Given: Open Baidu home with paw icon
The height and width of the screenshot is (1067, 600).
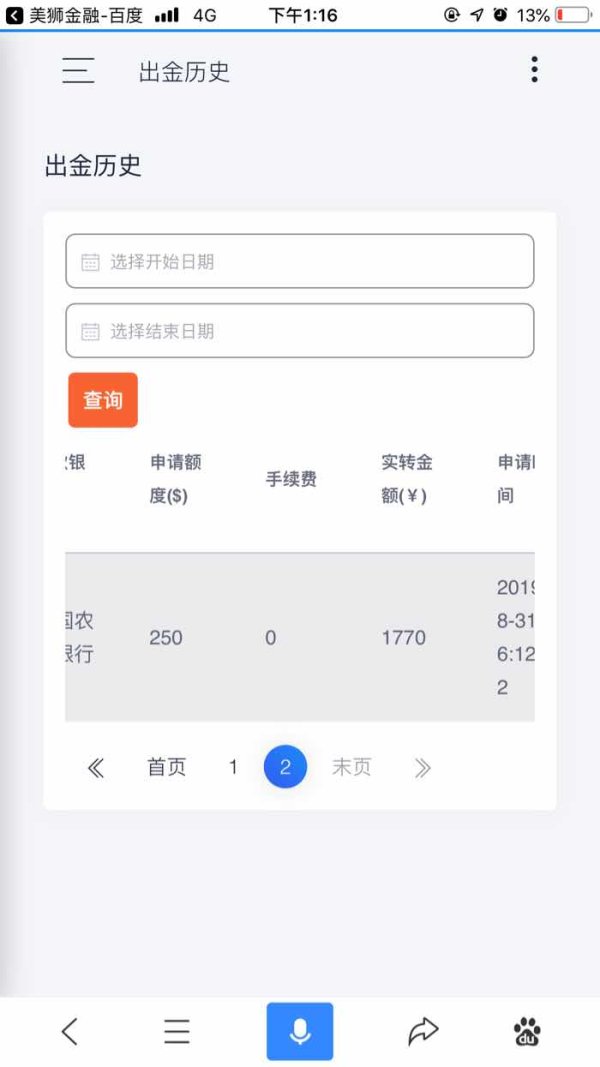Looking at the screenshot, I should [x=527, y=1031].
